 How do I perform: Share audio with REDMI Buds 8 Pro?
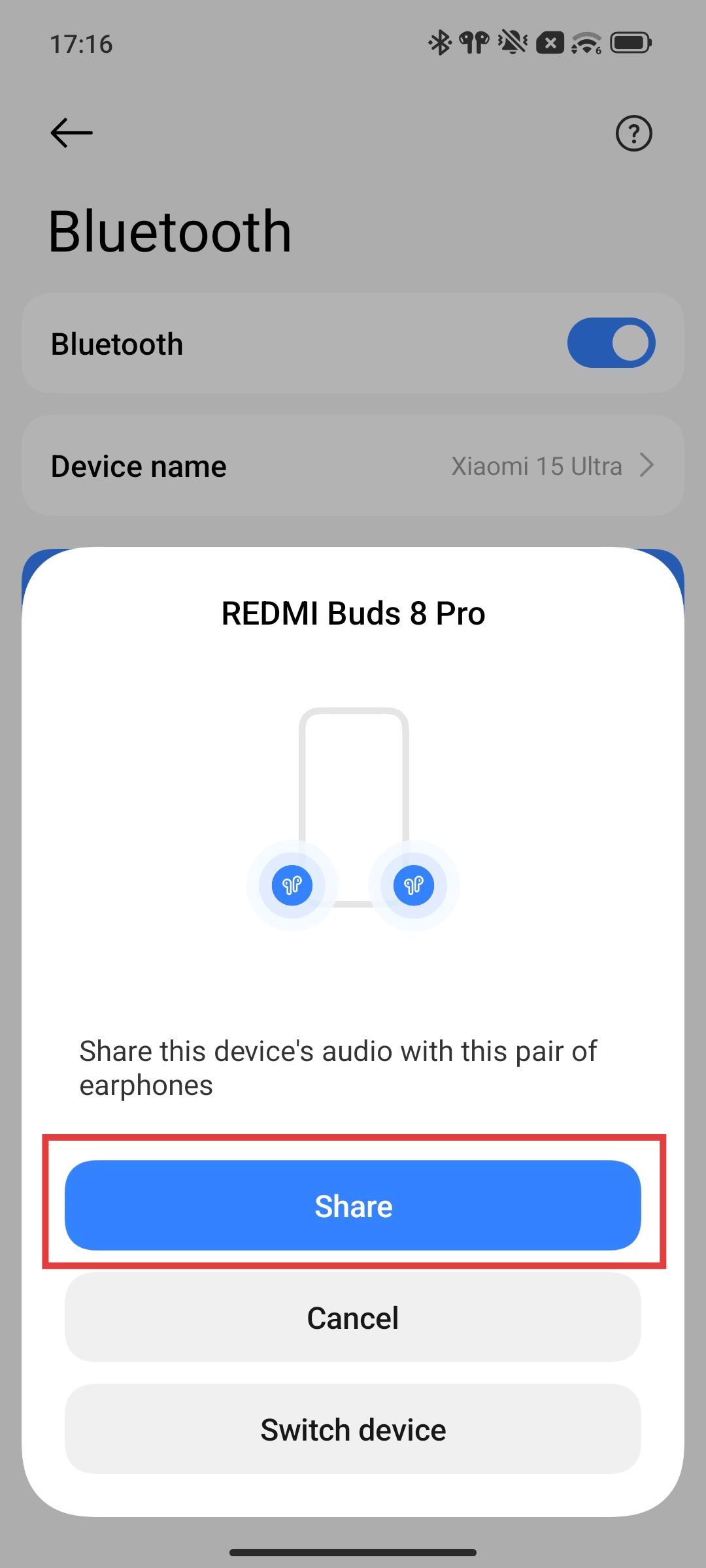pos(352,1205)
